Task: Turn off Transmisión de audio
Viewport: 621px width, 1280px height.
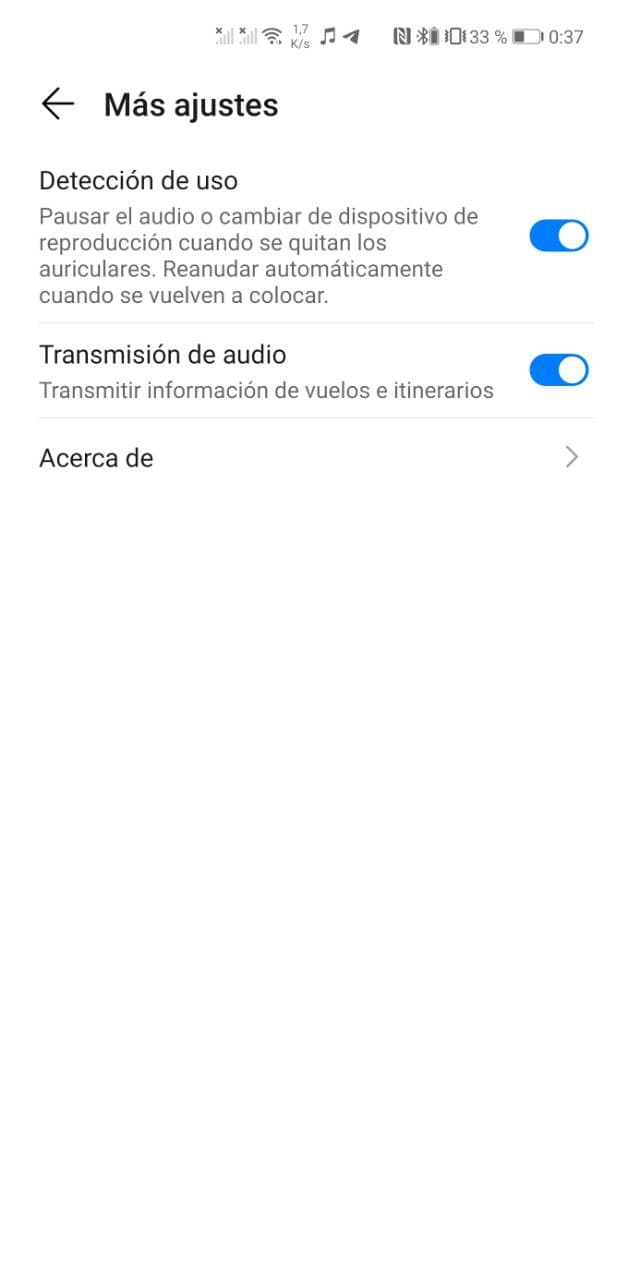Action: coord(558,370)
